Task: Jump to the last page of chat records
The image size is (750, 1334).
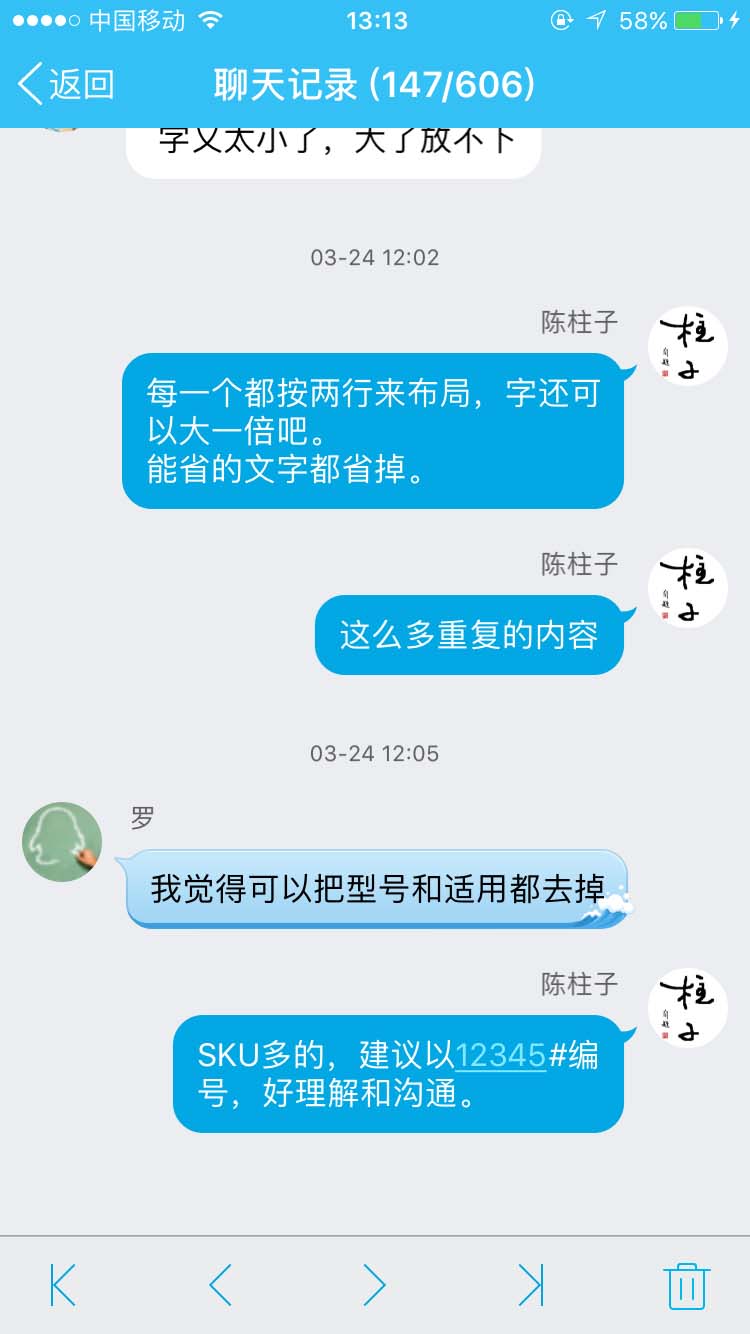Action: coord(531,1285)
